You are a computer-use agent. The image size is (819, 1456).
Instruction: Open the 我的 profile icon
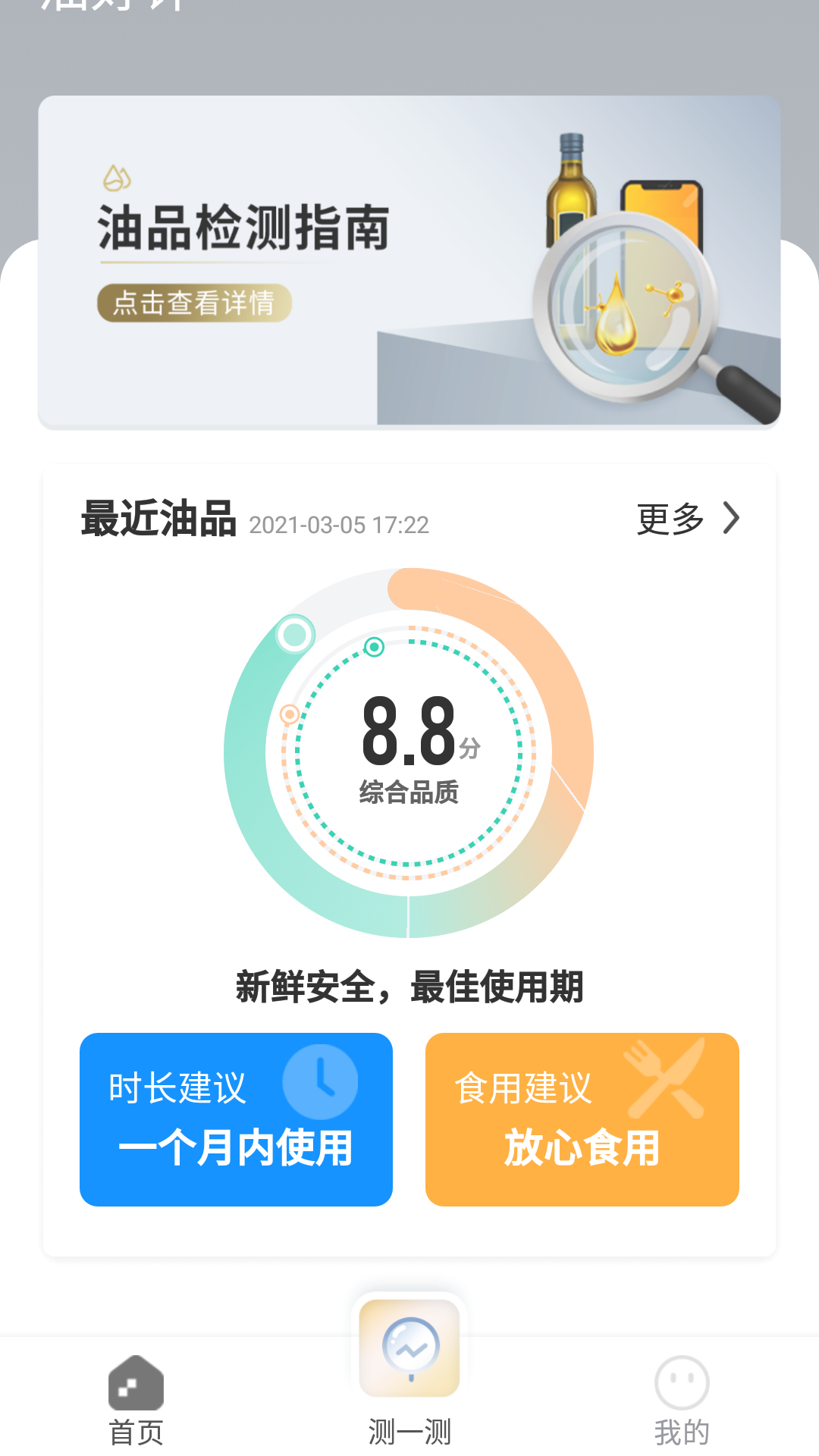pyautogui.click(x=680, y=1383)
